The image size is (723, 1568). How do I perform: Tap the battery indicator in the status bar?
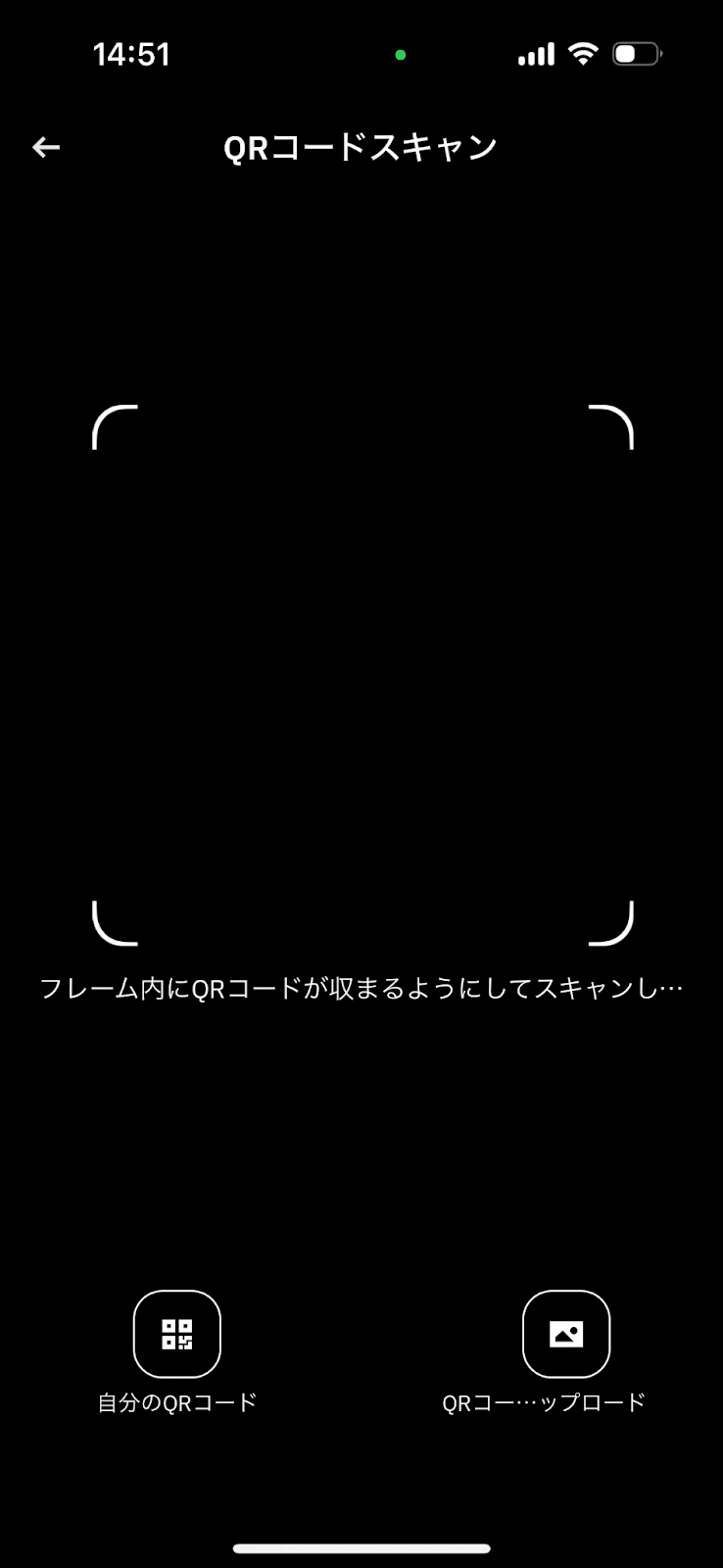(636, 53)
